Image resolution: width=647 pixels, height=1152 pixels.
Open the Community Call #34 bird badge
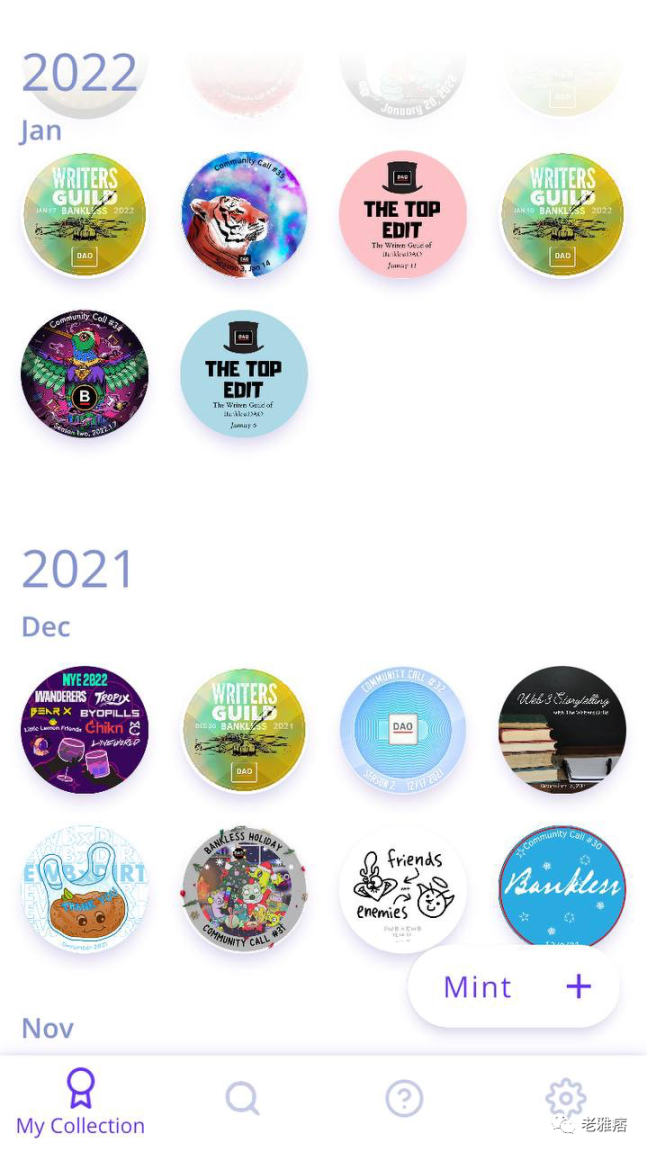click(85, 373)
